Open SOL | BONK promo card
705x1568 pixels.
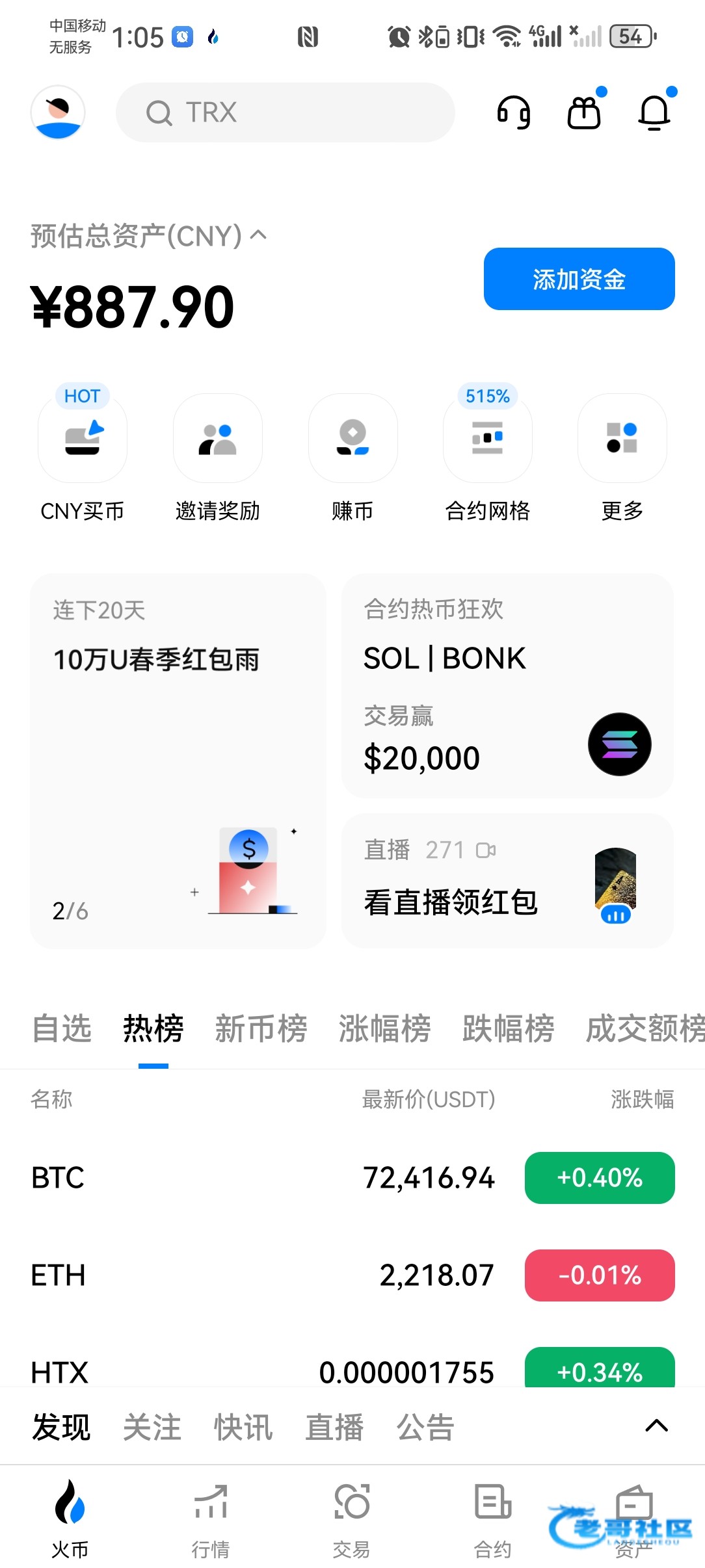pyautogui.click(x=507, y=686)
